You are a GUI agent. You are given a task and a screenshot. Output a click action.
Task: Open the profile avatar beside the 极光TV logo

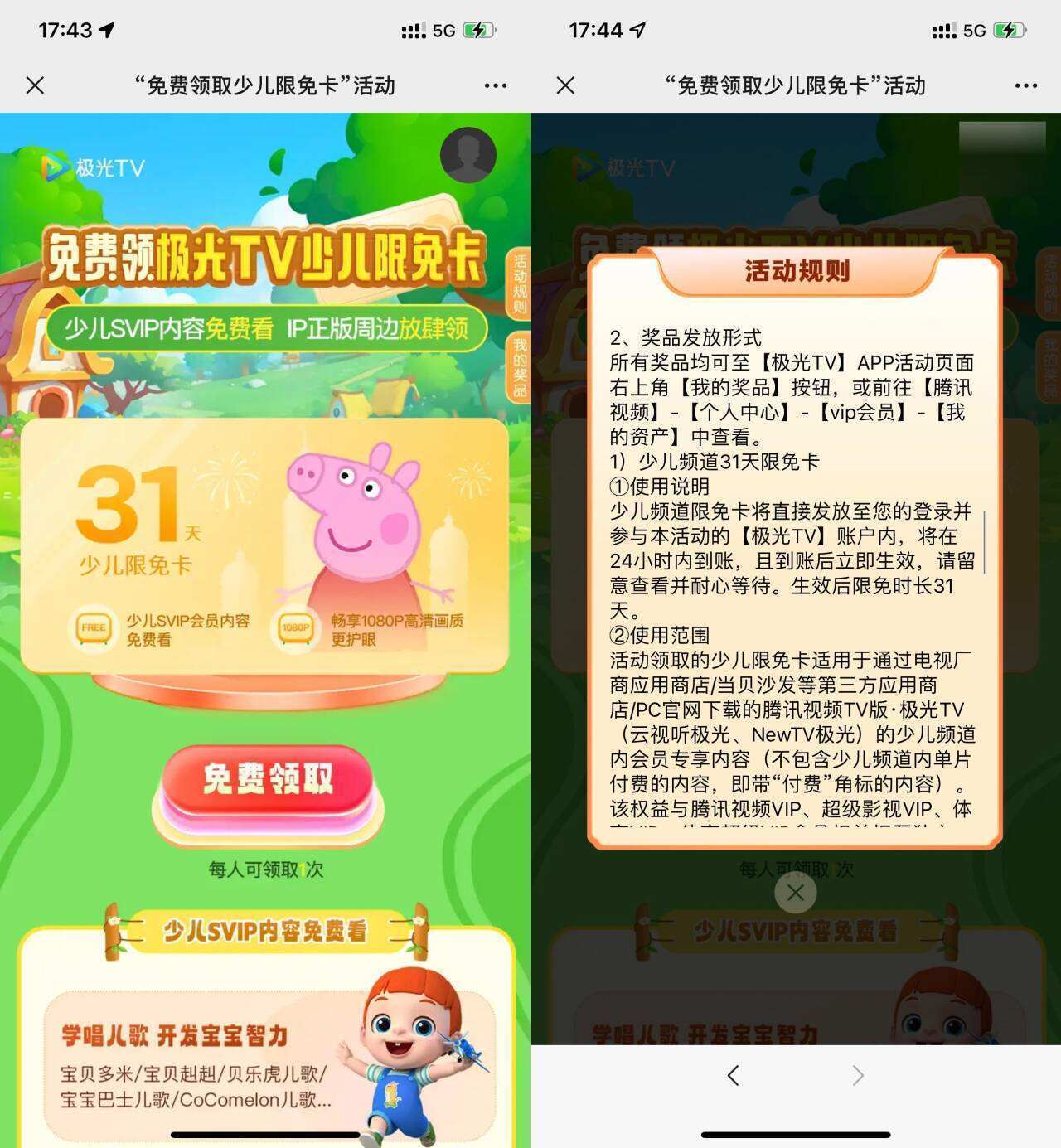tap(468, 155)
